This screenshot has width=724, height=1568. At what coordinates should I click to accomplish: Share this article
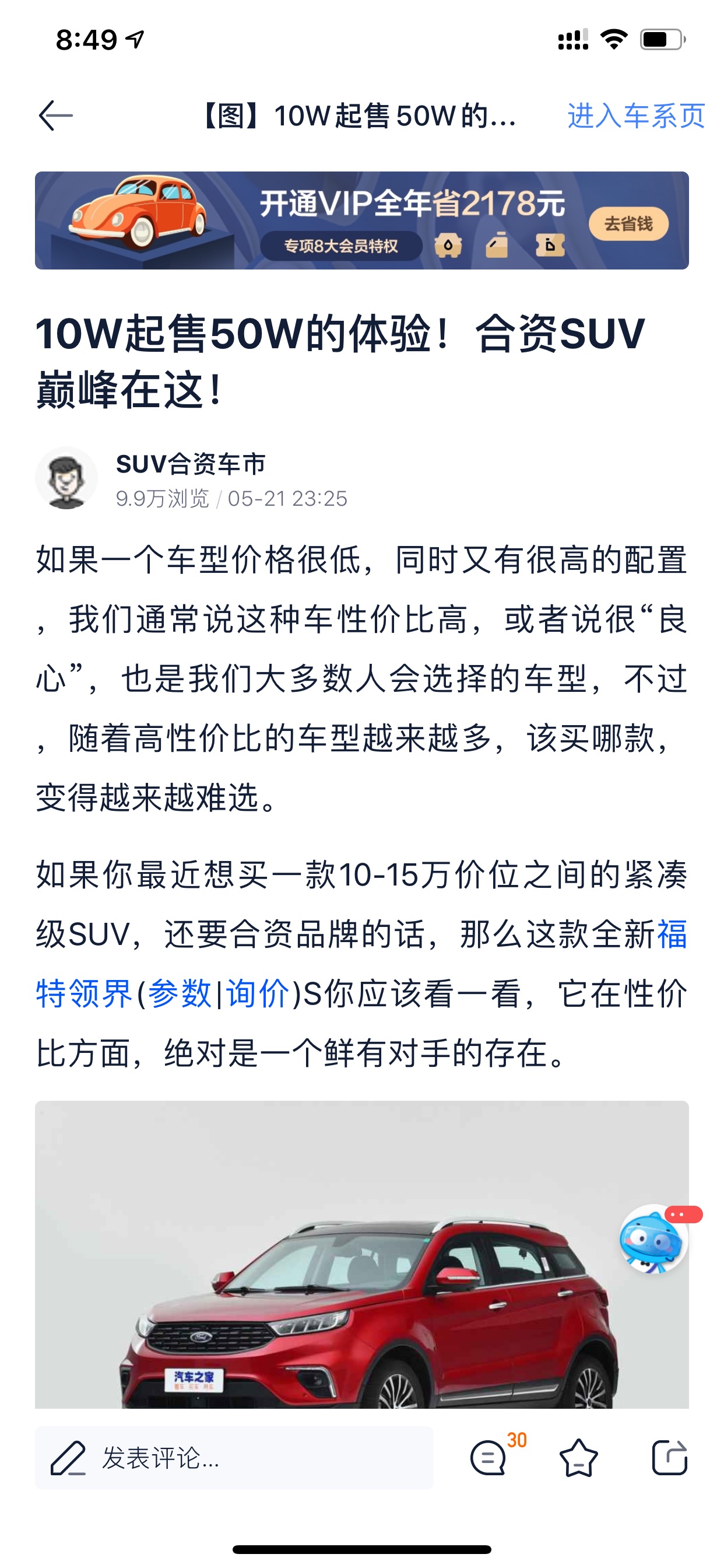point(669,1458)
